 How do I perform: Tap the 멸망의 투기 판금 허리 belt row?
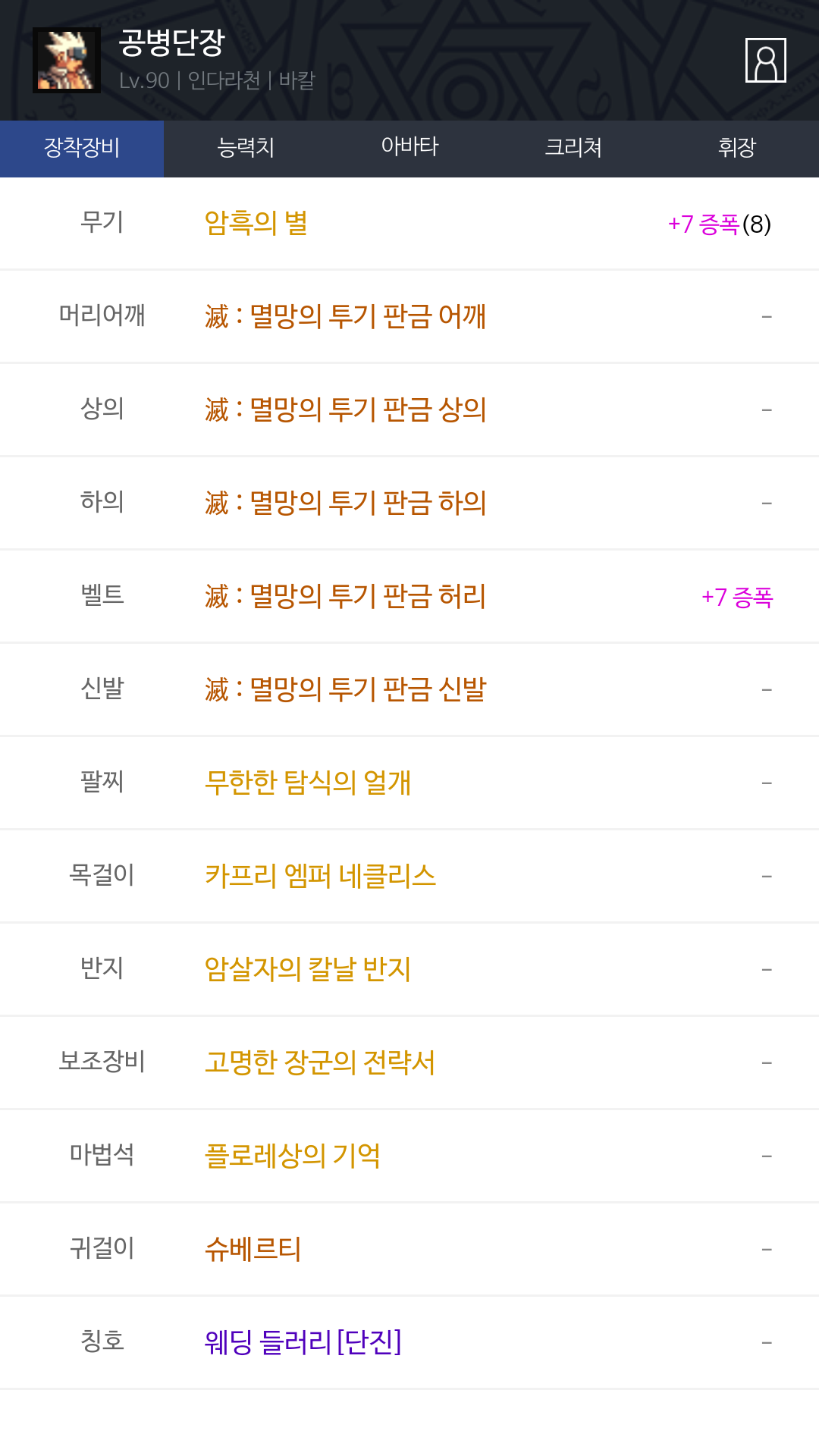[x=409, y=596]
